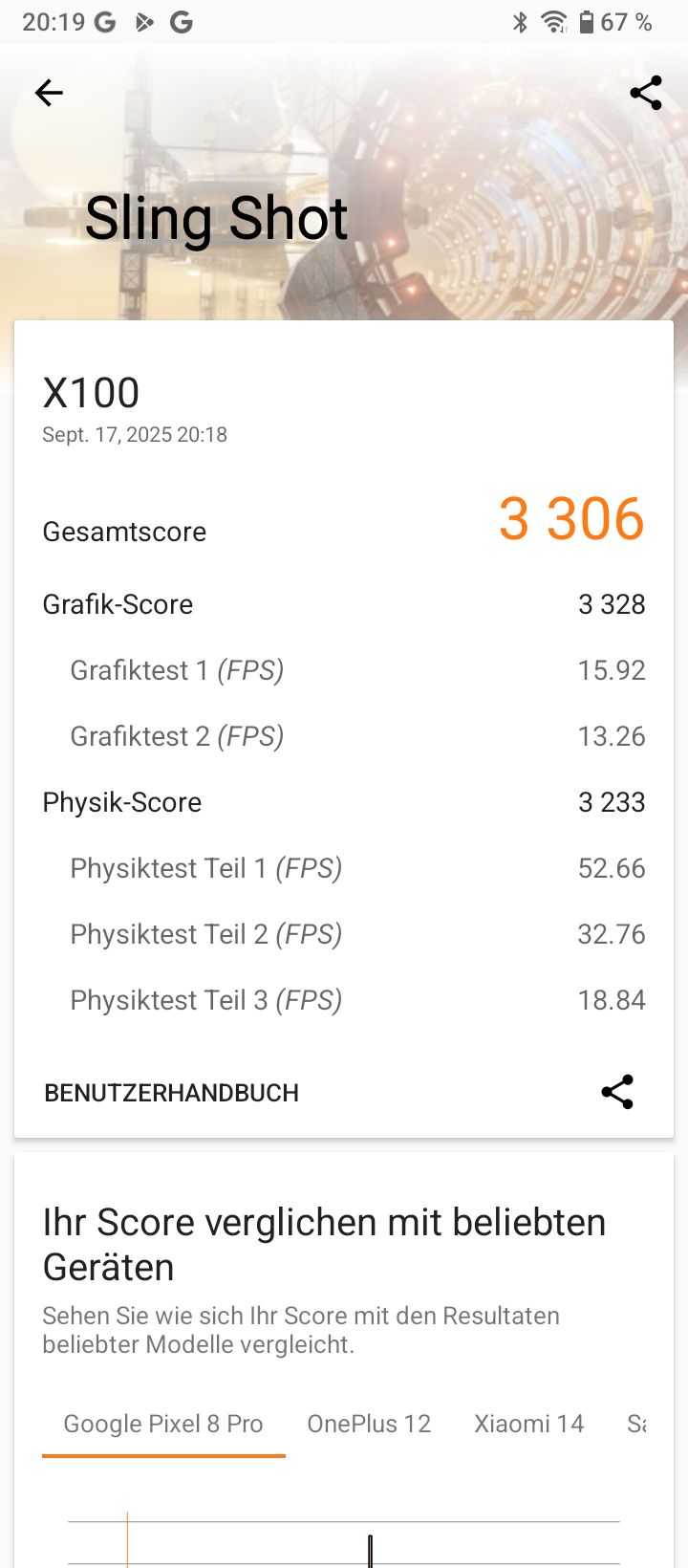Select the Google Pixel 8 Pro tab
This screenshot has height=1568, width=688.
tap(163, 1424)
